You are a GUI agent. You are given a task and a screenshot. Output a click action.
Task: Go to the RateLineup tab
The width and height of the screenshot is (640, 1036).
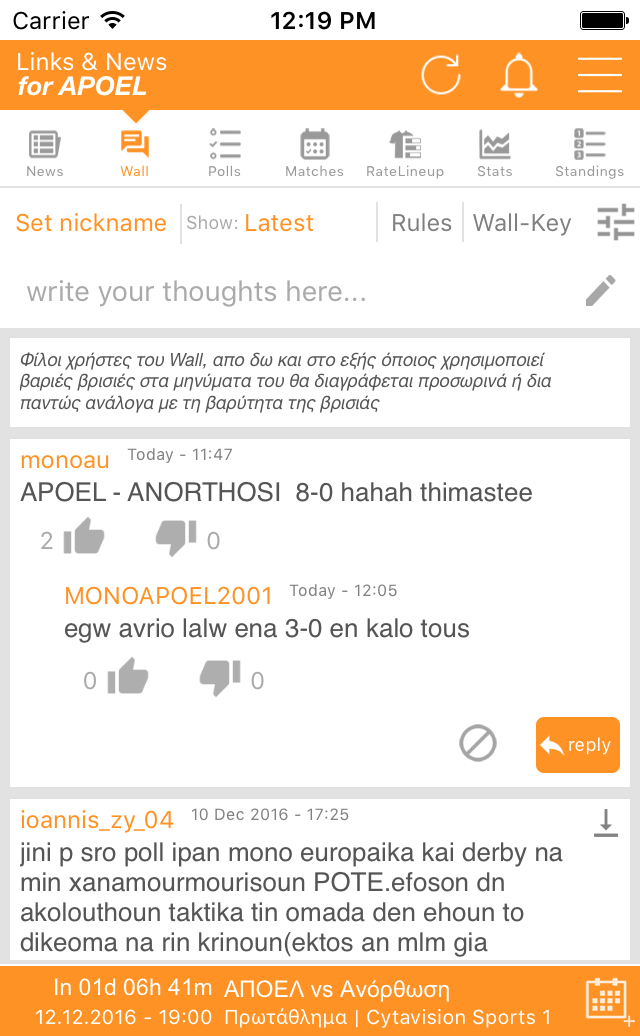(x=405, y=154)
